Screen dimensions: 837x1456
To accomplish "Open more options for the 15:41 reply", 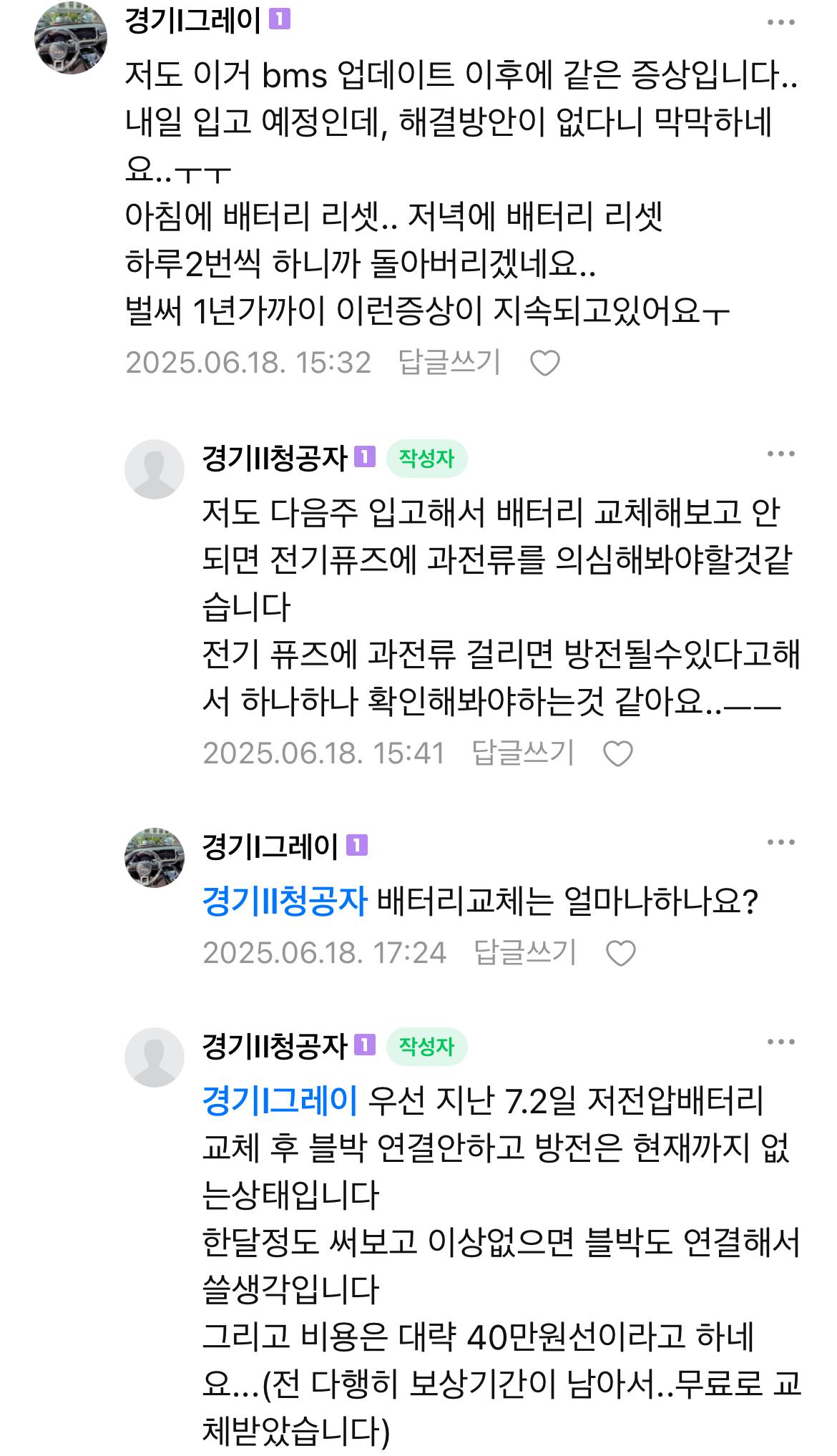I will coord(780,454).
